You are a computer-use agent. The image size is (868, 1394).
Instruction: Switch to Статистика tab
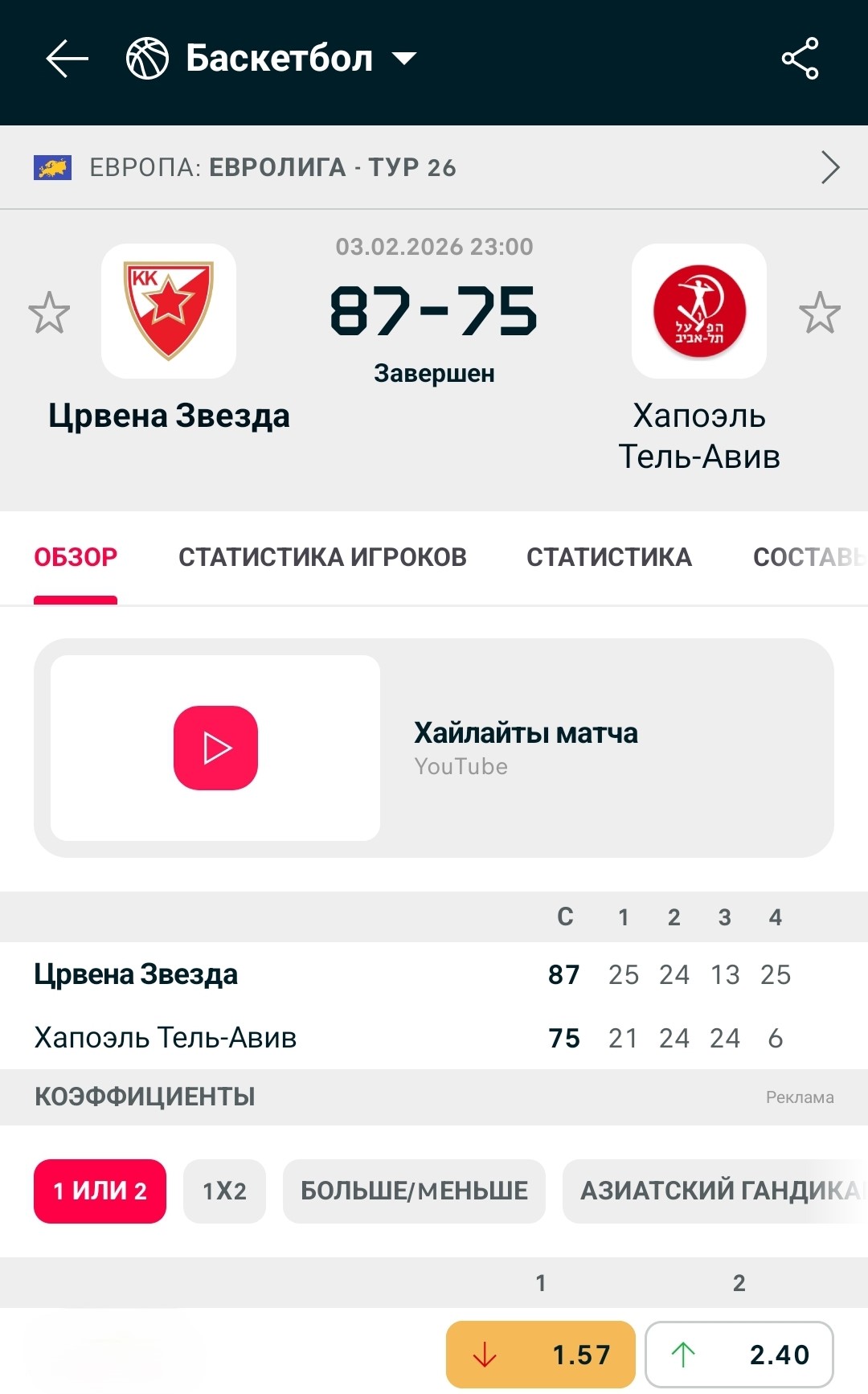(609, 557)
